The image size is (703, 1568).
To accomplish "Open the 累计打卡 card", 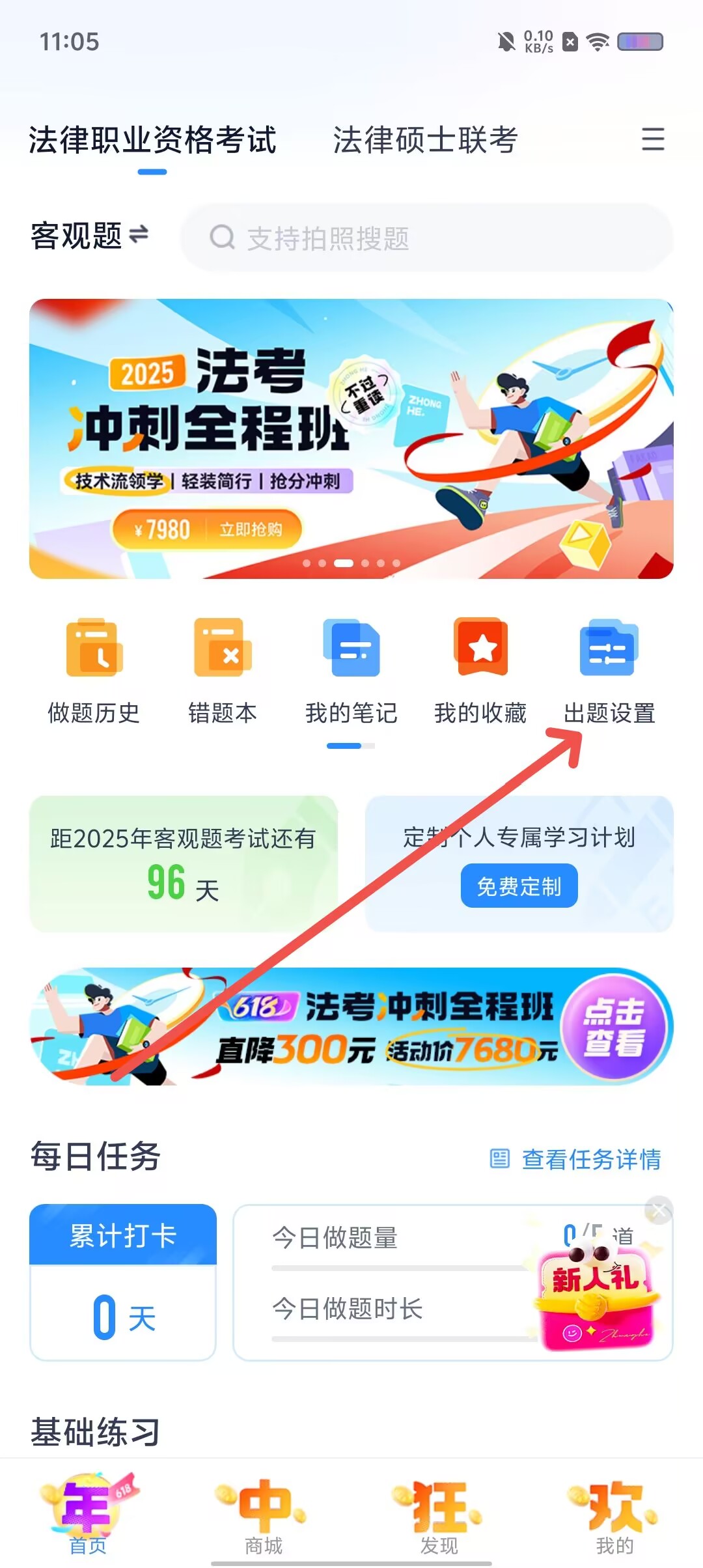I will [123, 1282].
